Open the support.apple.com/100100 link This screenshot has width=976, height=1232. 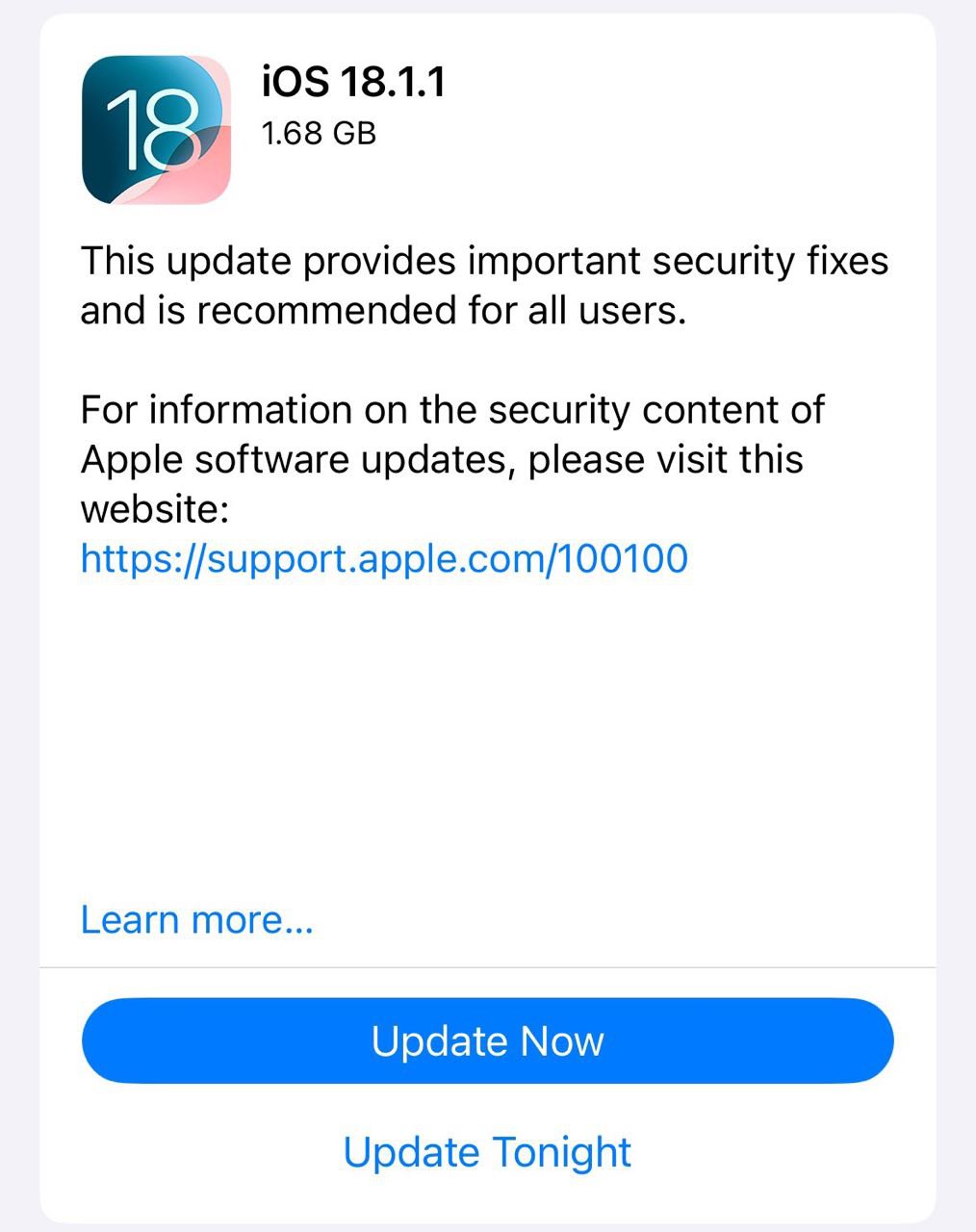(x=384, y=558)
